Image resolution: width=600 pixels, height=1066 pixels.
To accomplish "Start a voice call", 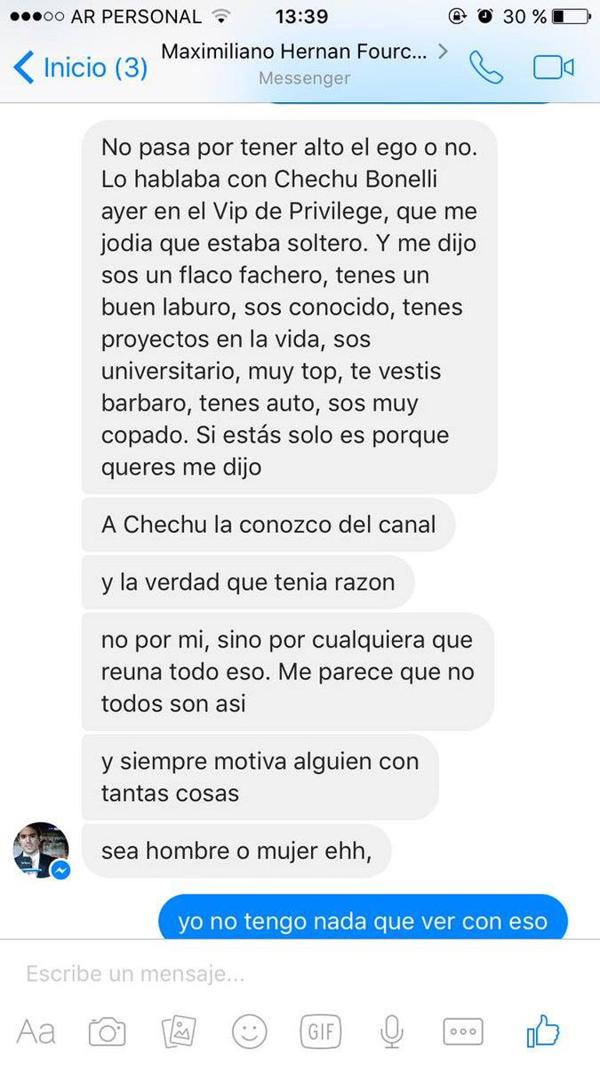I will 486,67.
